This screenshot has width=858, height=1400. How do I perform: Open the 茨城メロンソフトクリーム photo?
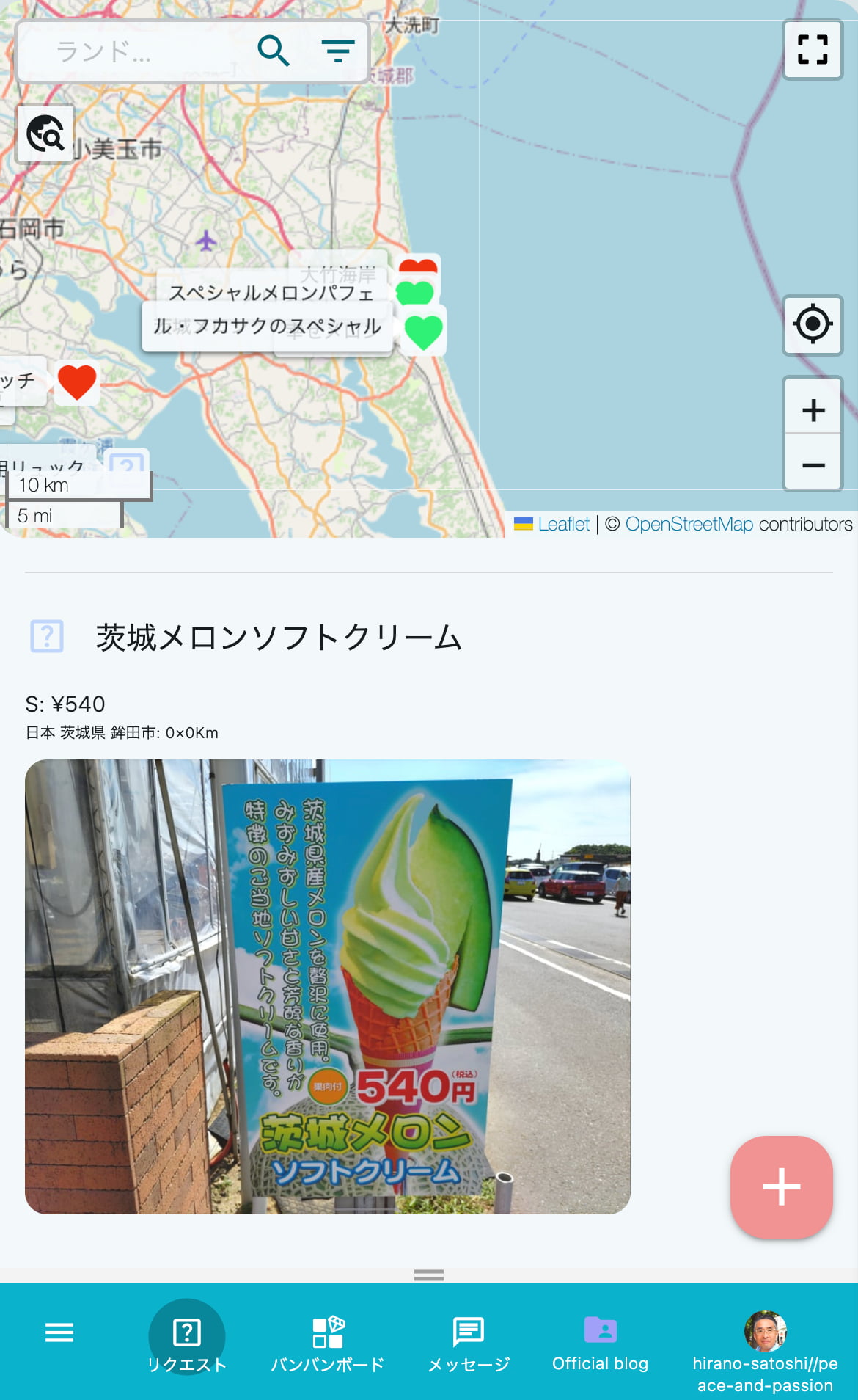pos(328,986)
